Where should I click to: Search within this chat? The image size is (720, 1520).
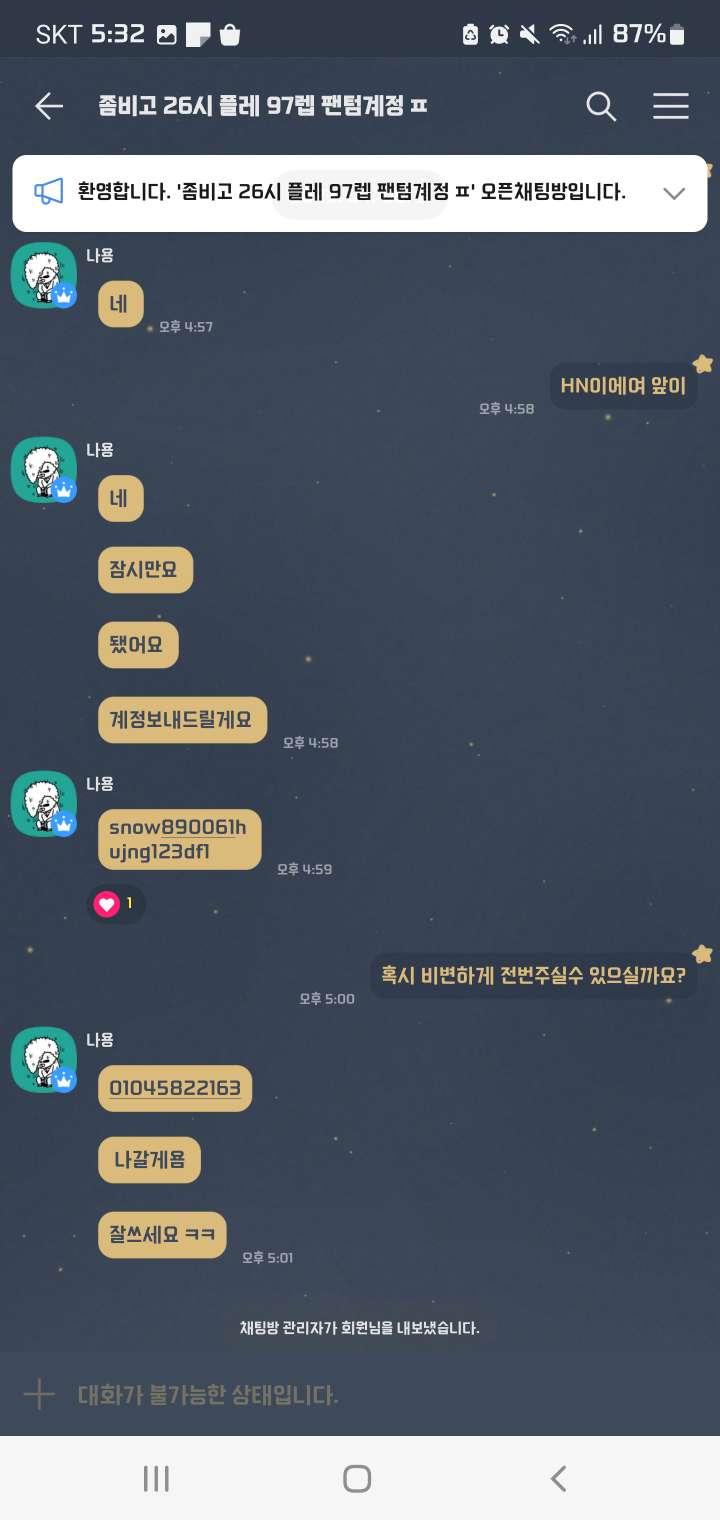(x=601, y=107)
